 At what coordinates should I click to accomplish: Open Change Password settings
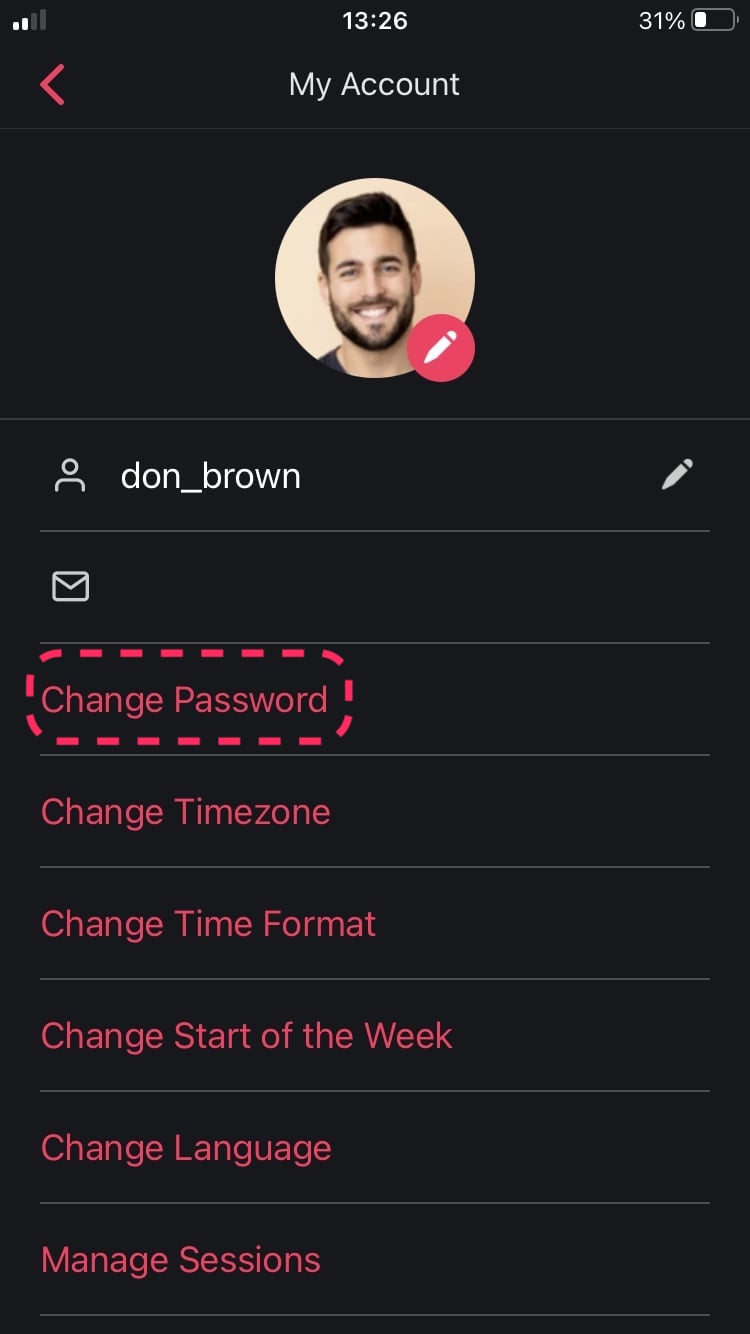184,700
